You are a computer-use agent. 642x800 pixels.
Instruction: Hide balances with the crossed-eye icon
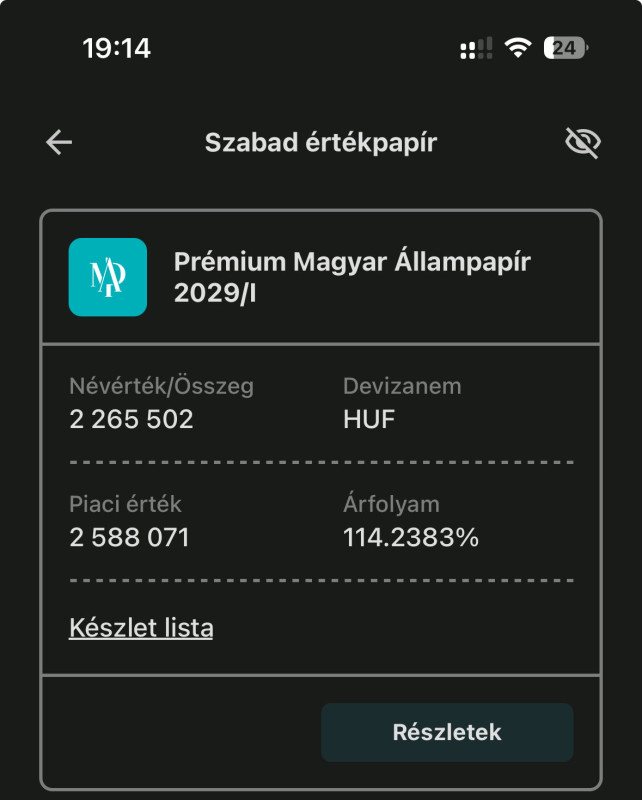(x=582, y=143)
